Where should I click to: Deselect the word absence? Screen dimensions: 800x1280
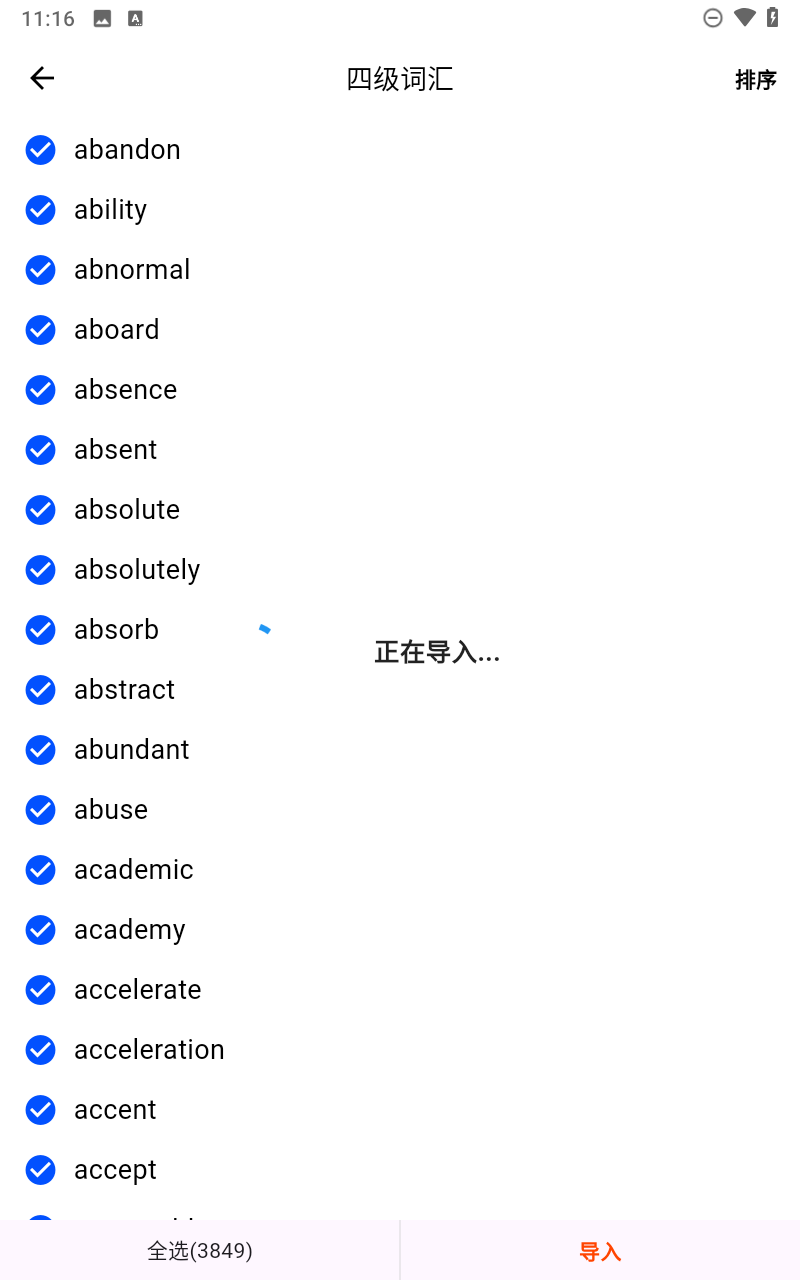pyautogui.click(x=41, y=390)
